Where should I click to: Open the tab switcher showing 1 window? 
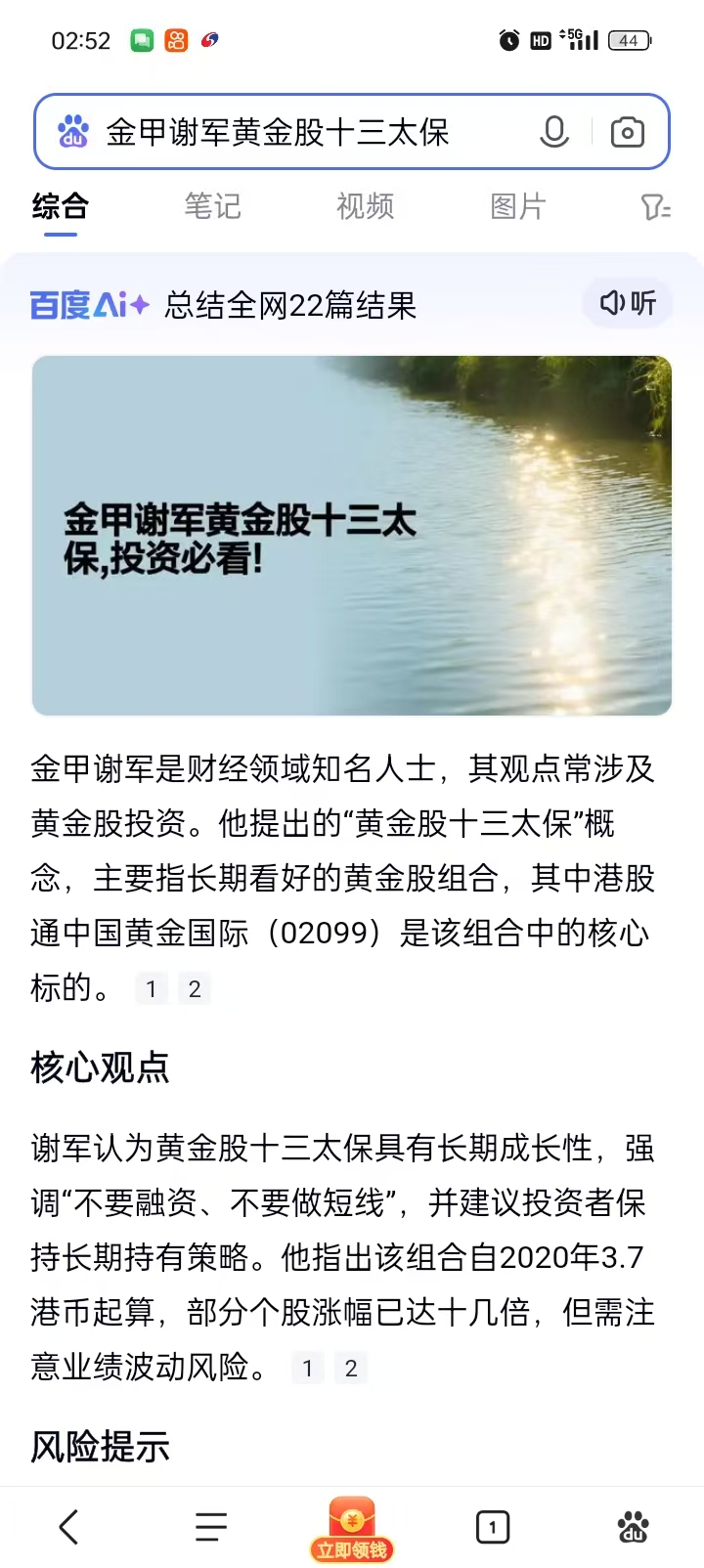[x=493, y=1527]
